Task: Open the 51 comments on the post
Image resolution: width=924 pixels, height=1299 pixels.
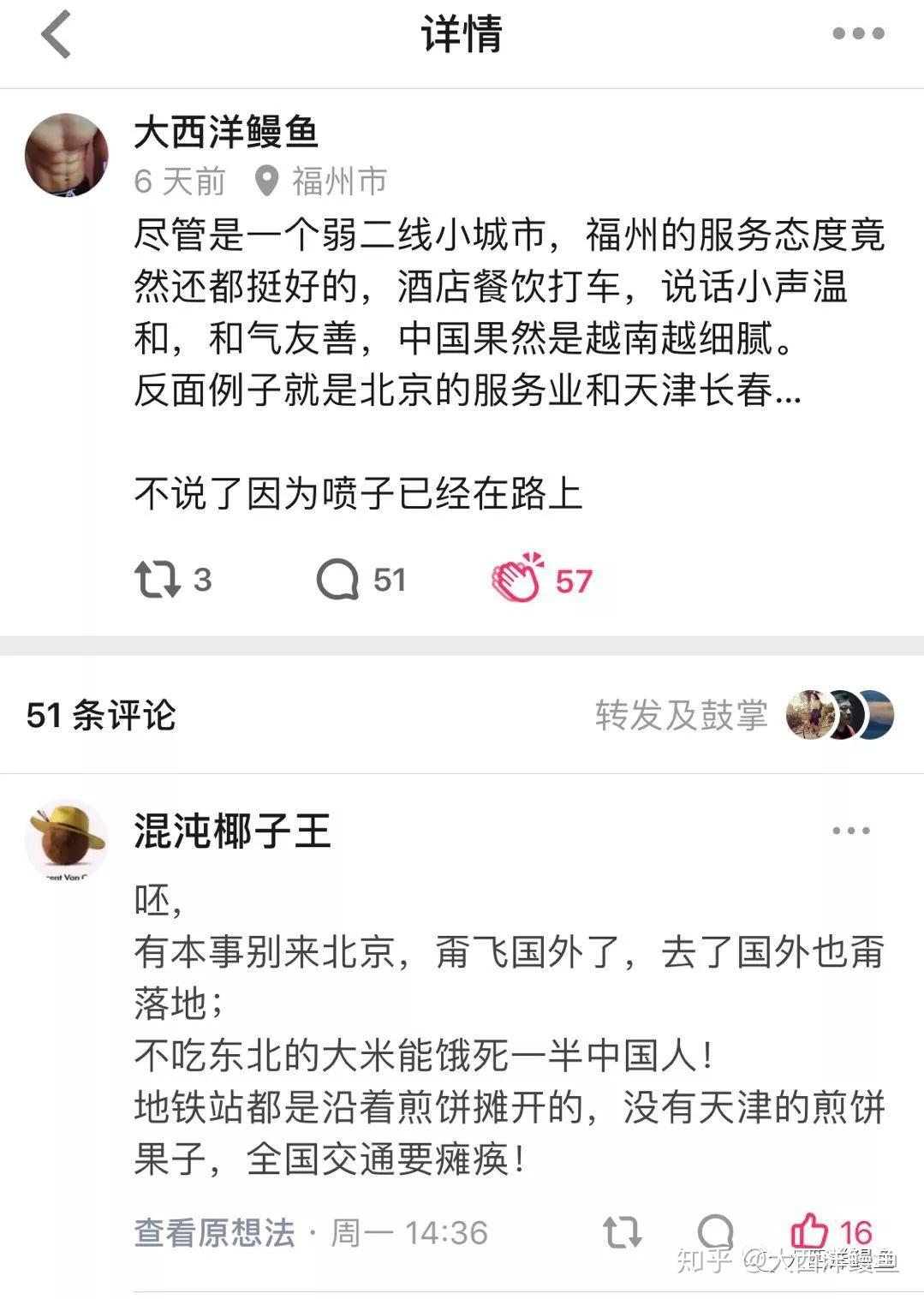Action: 339,580
